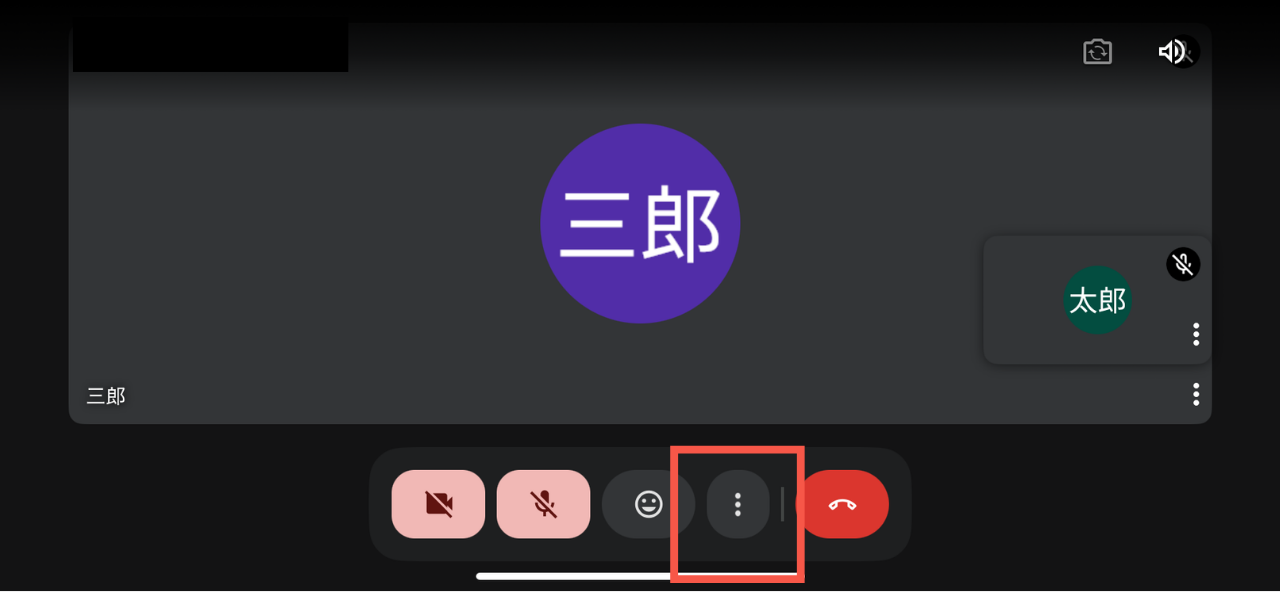Open the emoji reactions button

pos(648,504)
